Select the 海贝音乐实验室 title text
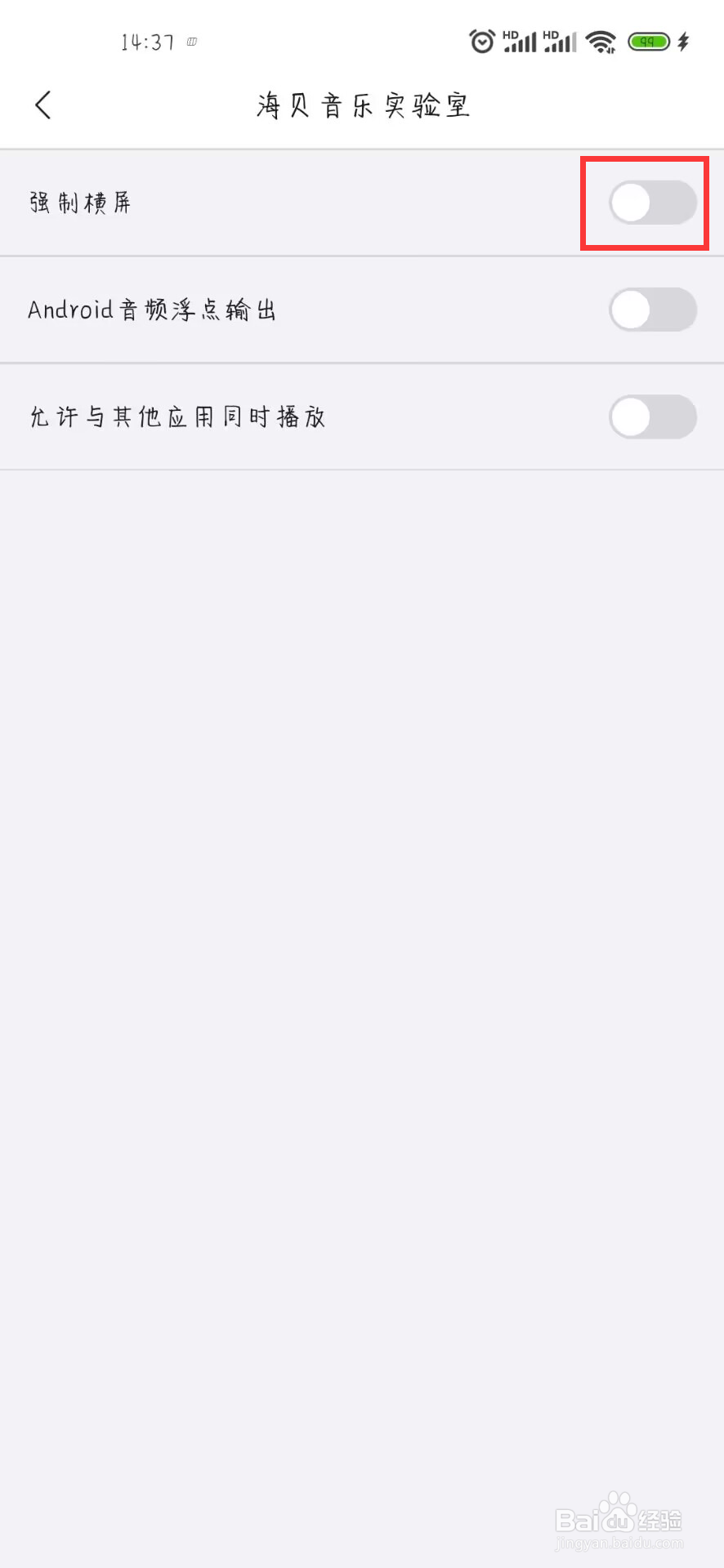Viewport: 724px width, 1568px height. pos(362,105)
